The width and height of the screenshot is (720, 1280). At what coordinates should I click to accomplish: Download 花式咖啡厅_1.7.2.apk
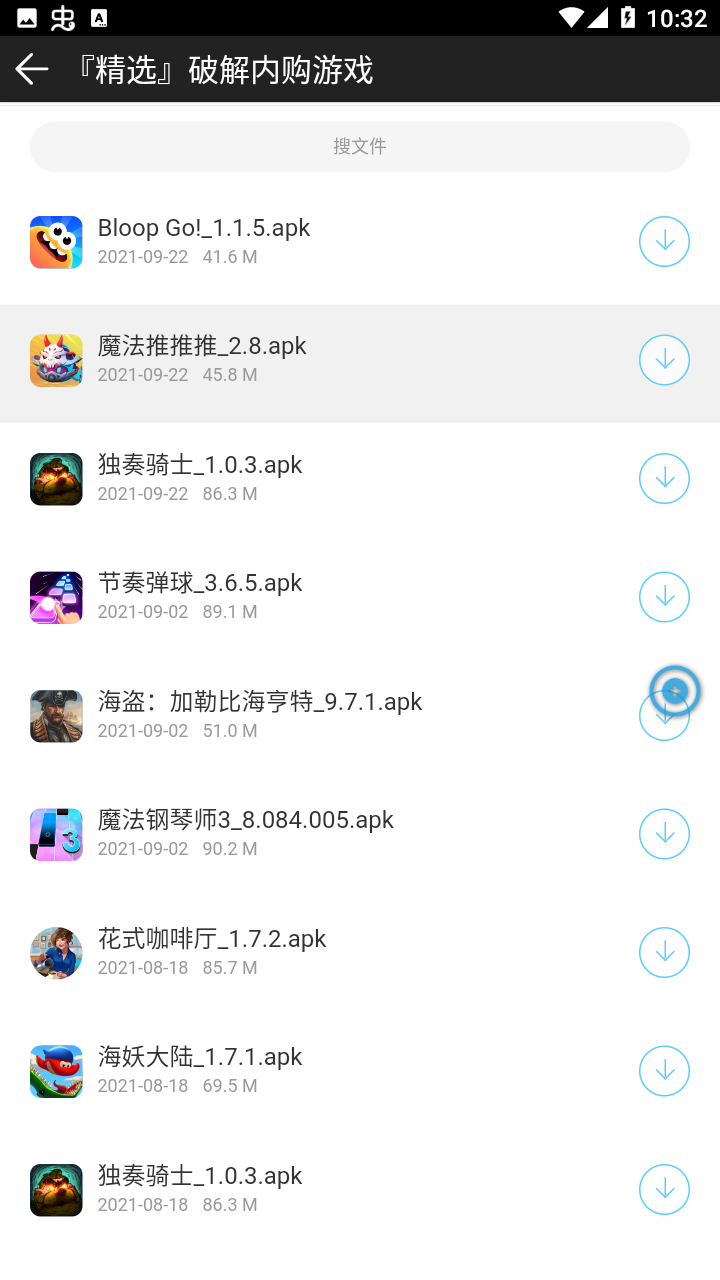(664, 952)
